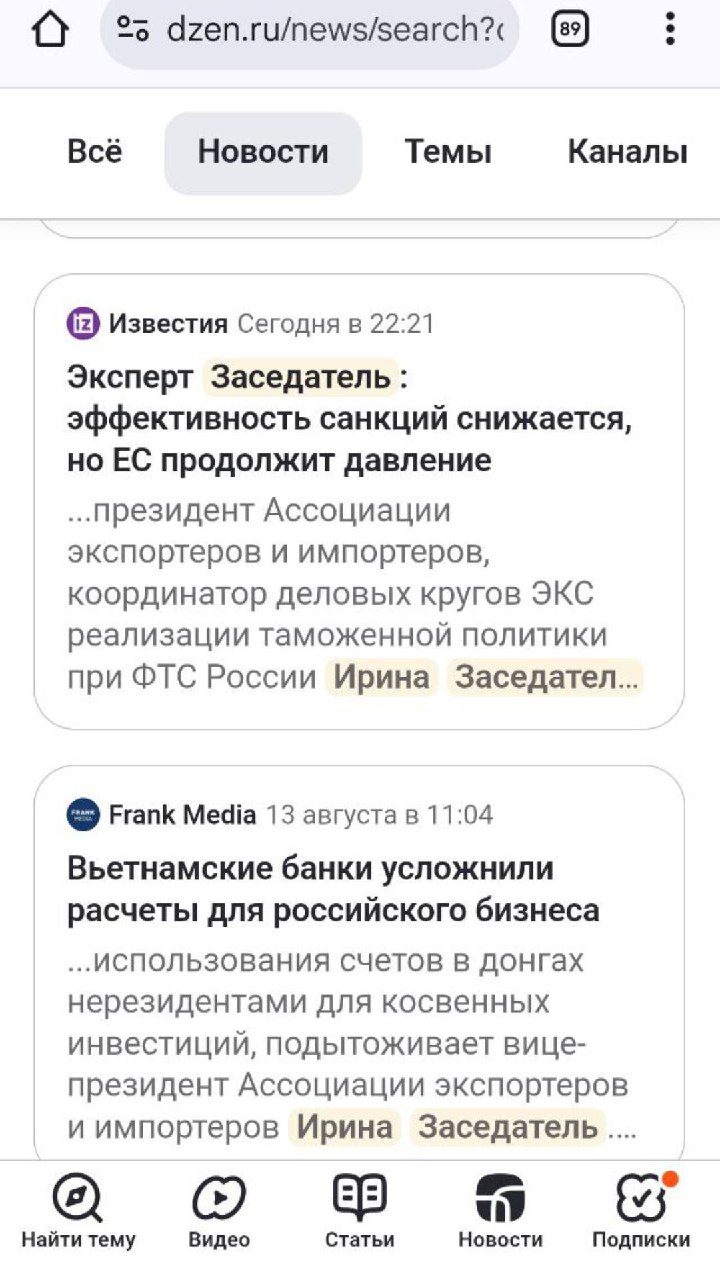
Task: Open the browser tab switcher
Action: point(570,30)
